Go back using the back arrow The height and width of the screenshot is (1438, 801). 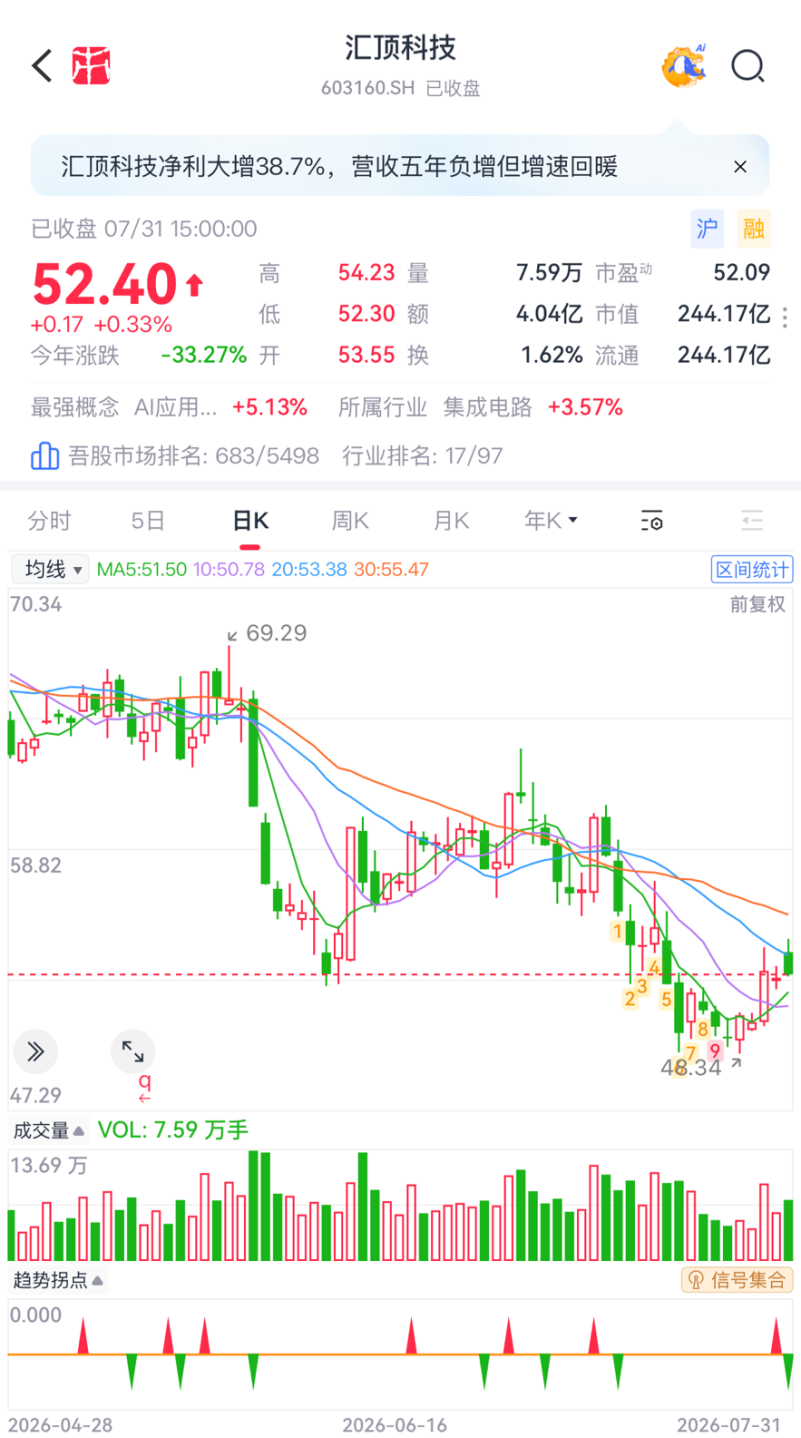(41, 66)
